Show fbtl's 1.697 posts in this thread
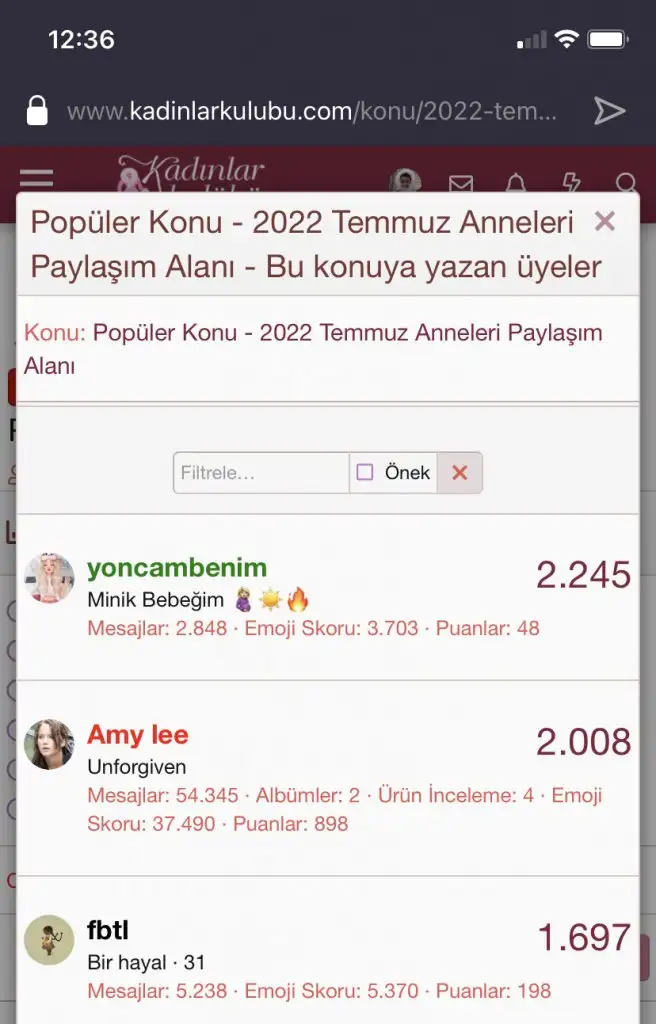The height and width of the screenshot is (1024, 656). pyautogui.click(x=584, y=938)
